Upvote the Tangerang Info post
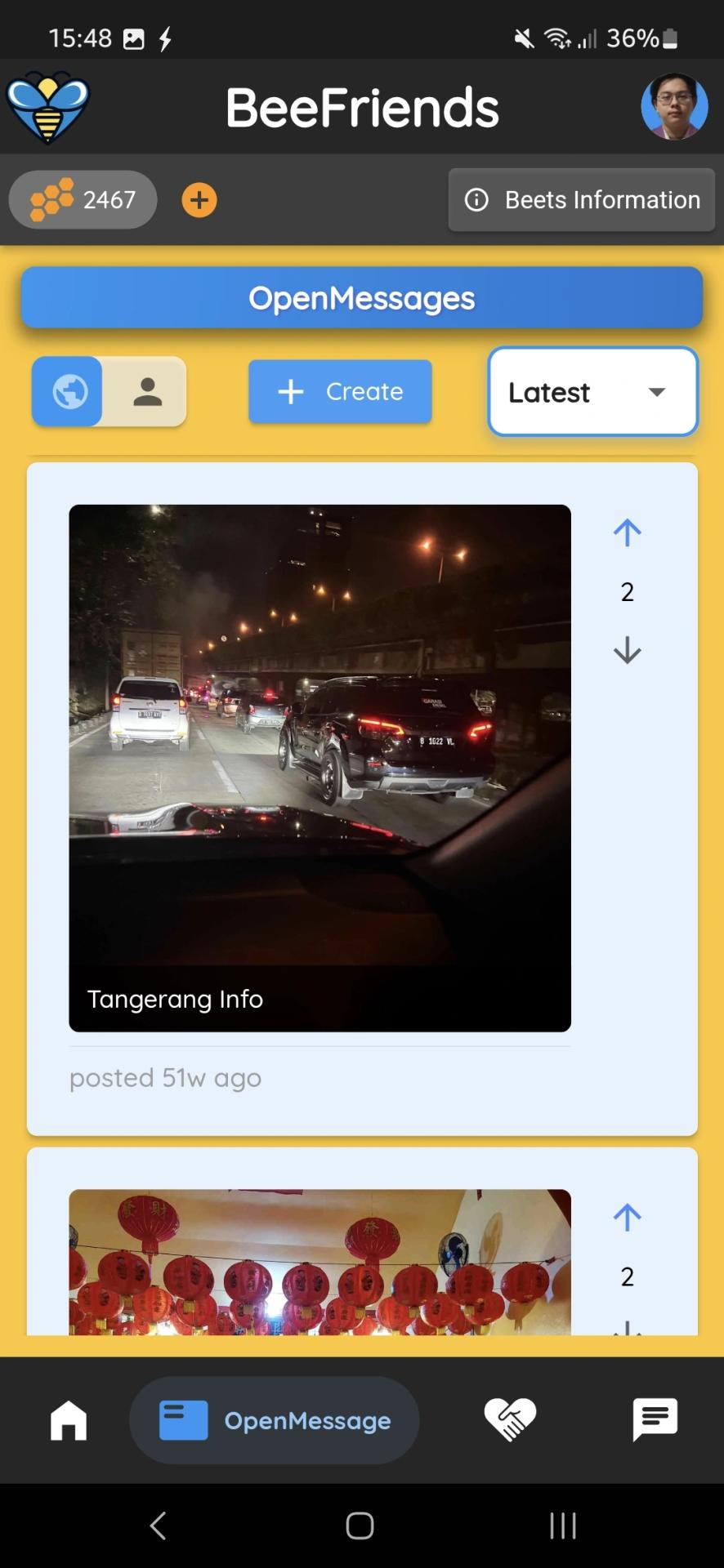The height and width of the screenshot is (1568, 724). coord(627,532)
